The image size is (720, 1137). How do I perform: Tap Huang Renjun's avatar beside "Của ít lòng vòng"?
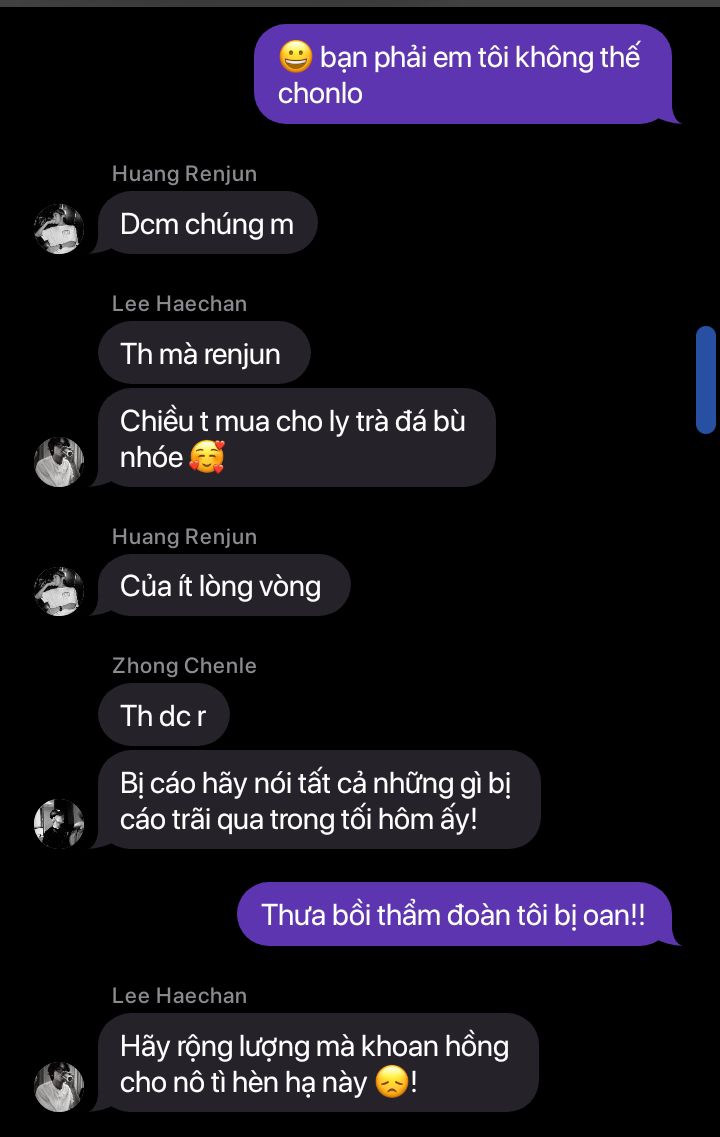(x=59, y=592)
